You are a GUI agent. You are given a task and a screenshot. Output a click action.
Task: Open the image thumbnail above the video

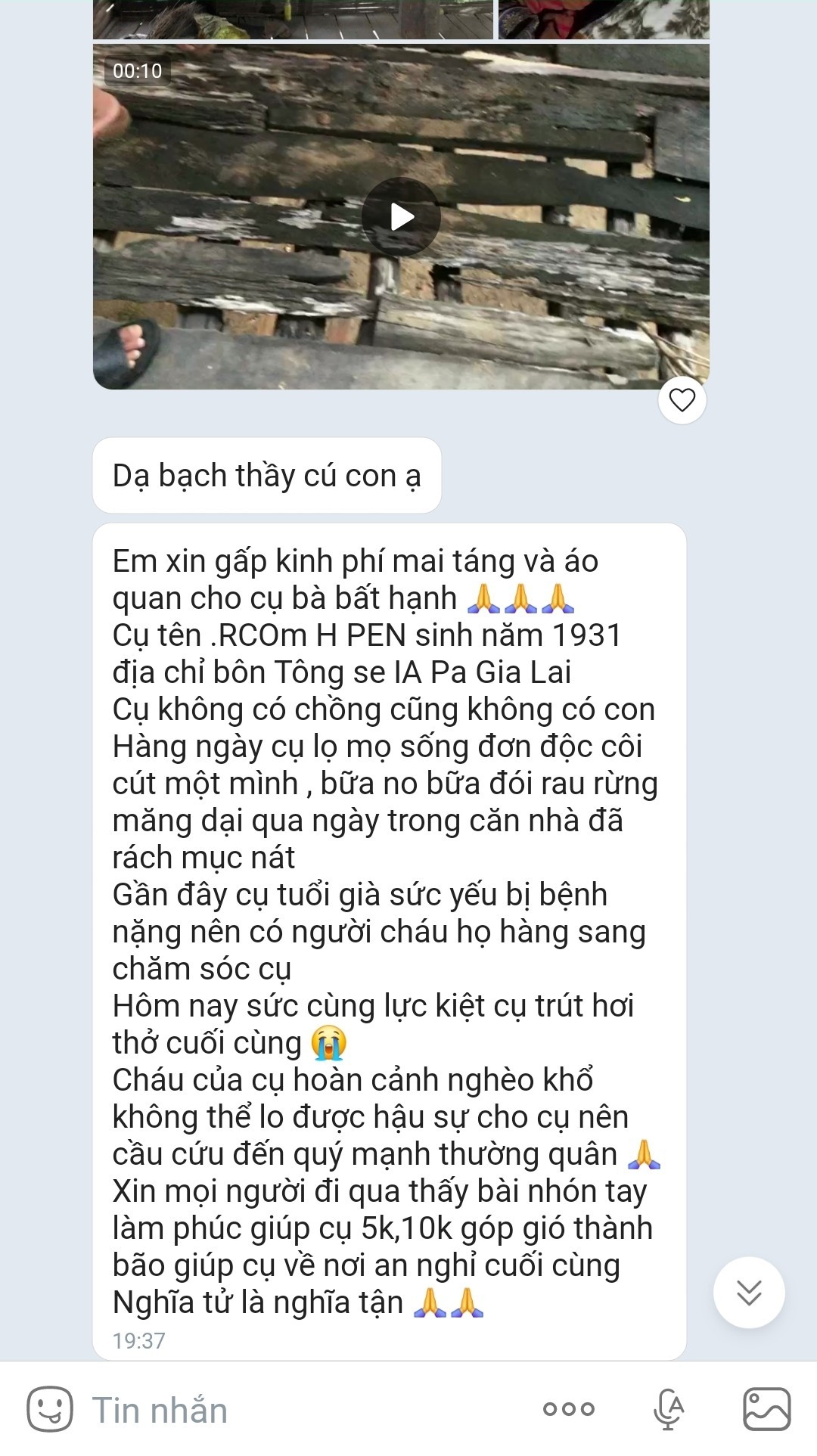pos(294,19)
